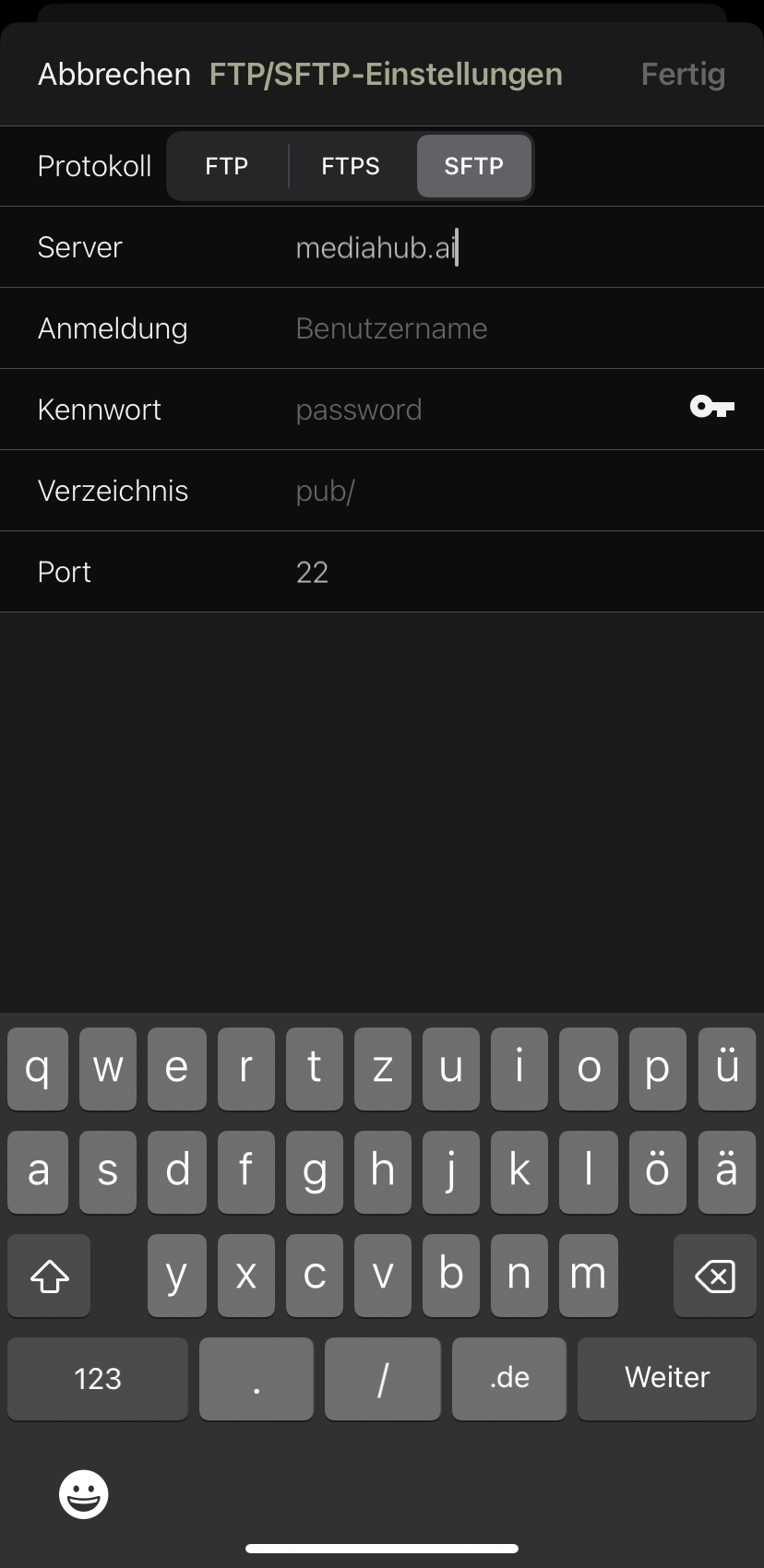Tap the backspace key
This screenshot has width=764, height=1568.
coord(713,1276)
